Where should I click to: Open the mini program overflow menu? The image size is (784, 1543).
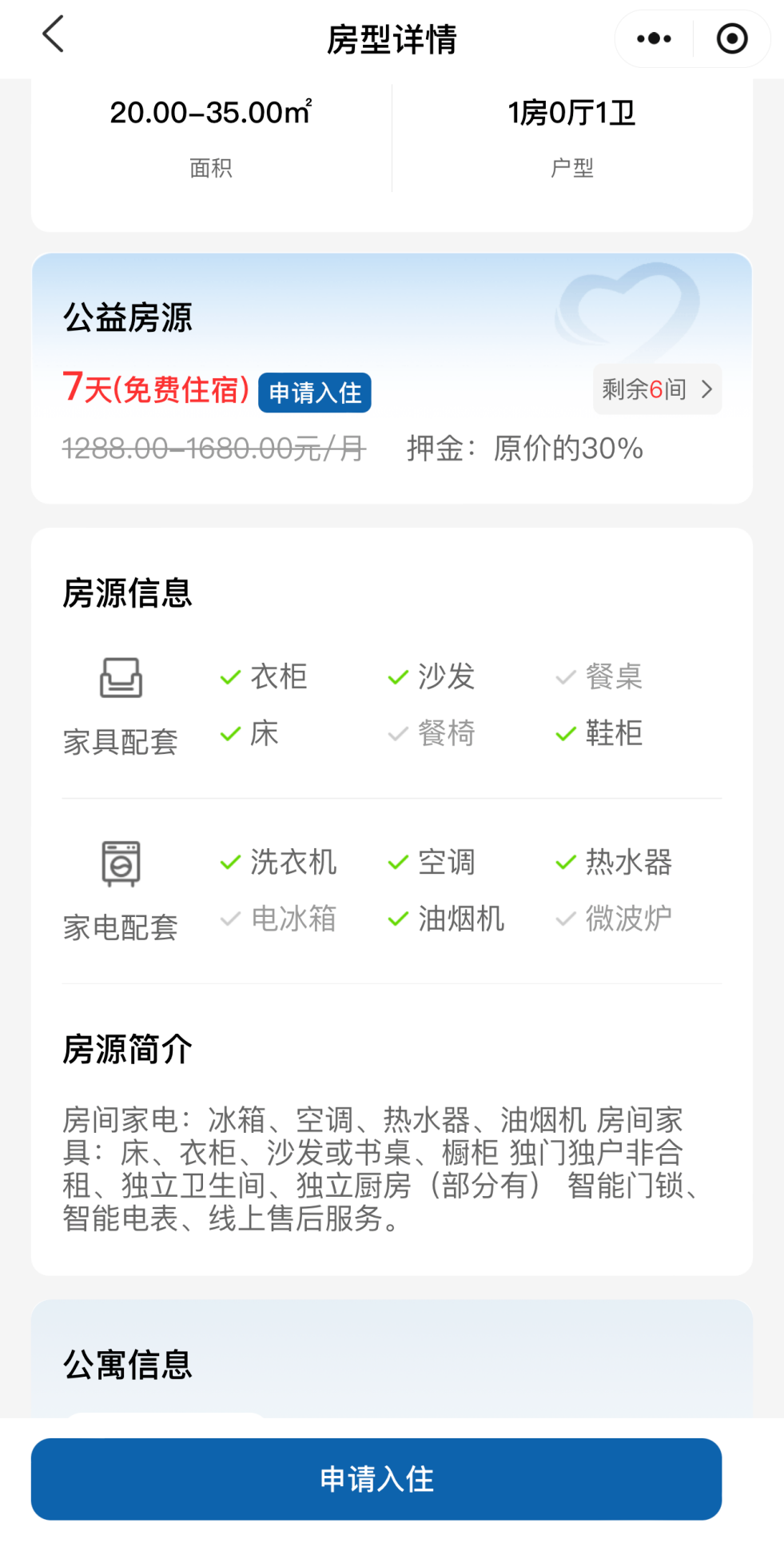[654, 38]
